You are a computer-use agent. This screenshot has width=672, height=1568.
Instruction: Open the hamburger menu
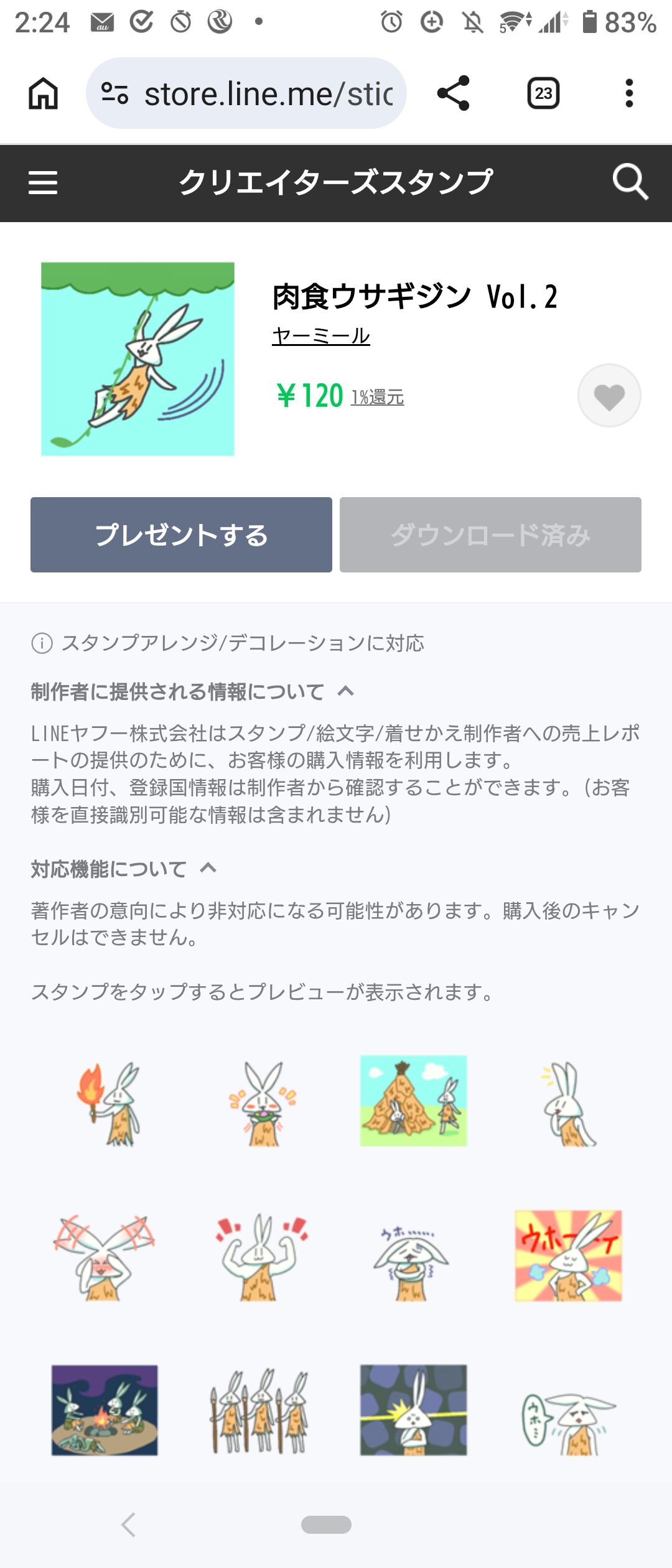tap(43, 183)
